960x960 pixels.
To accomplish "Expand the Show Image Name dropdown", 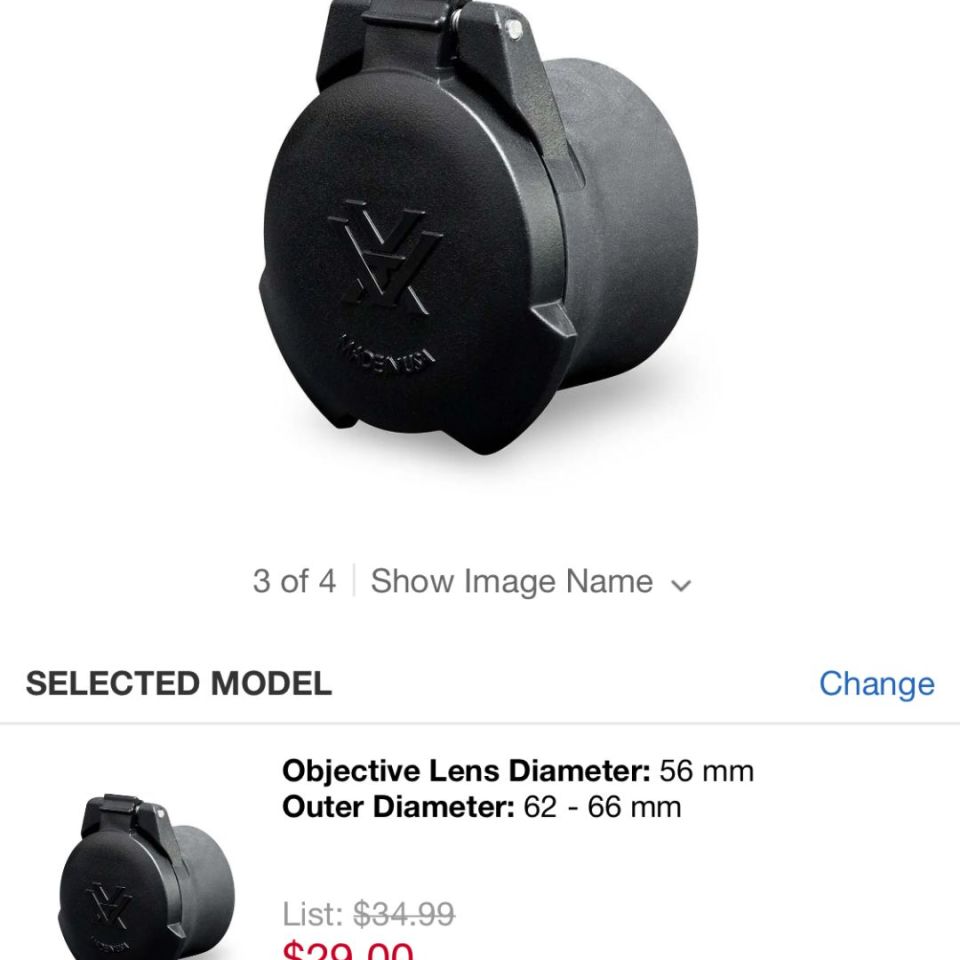I will coord(531,582).
